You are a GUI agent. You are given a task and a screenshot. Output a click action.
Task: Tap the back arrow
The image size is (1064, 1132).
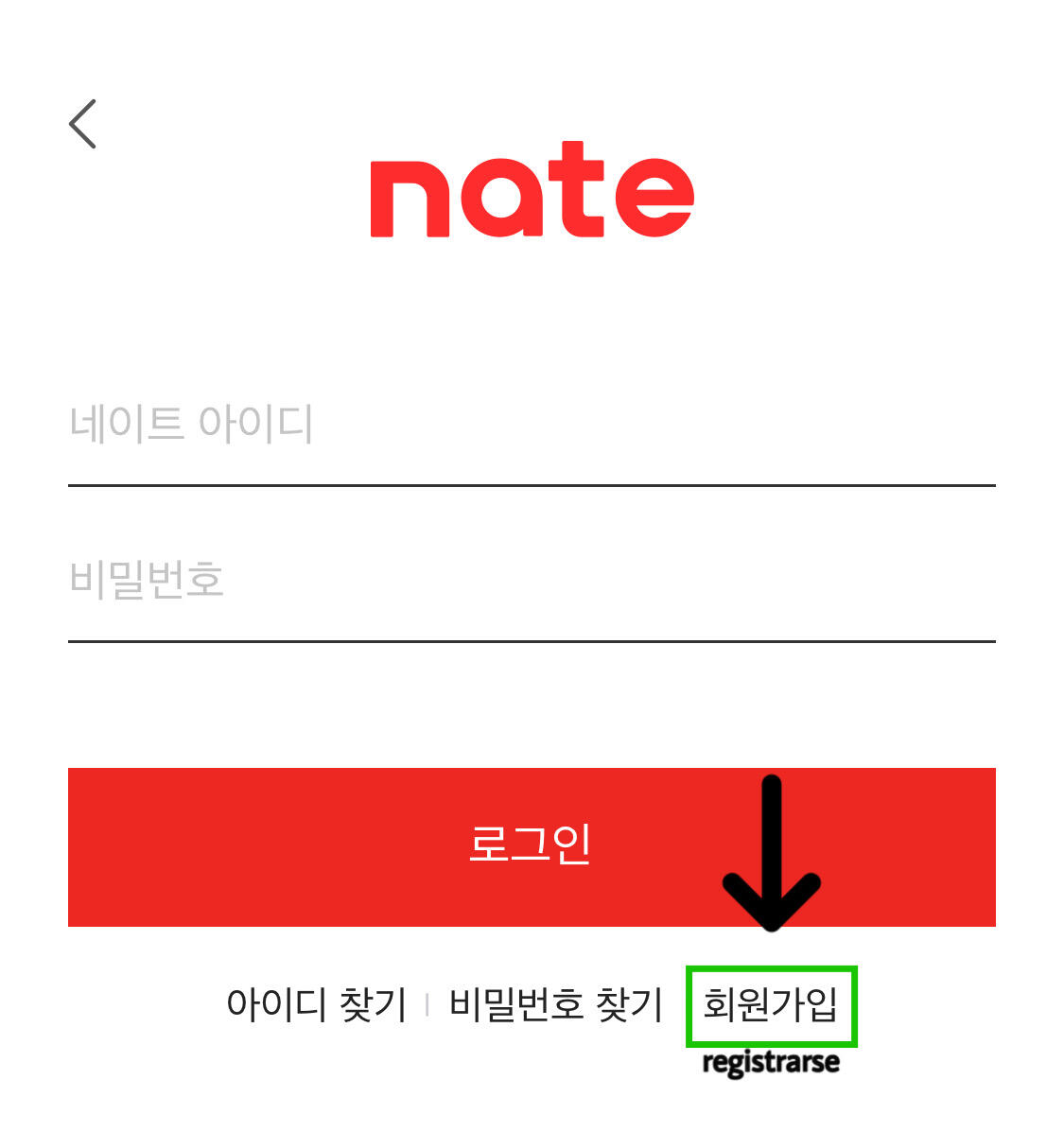point(83,124)
